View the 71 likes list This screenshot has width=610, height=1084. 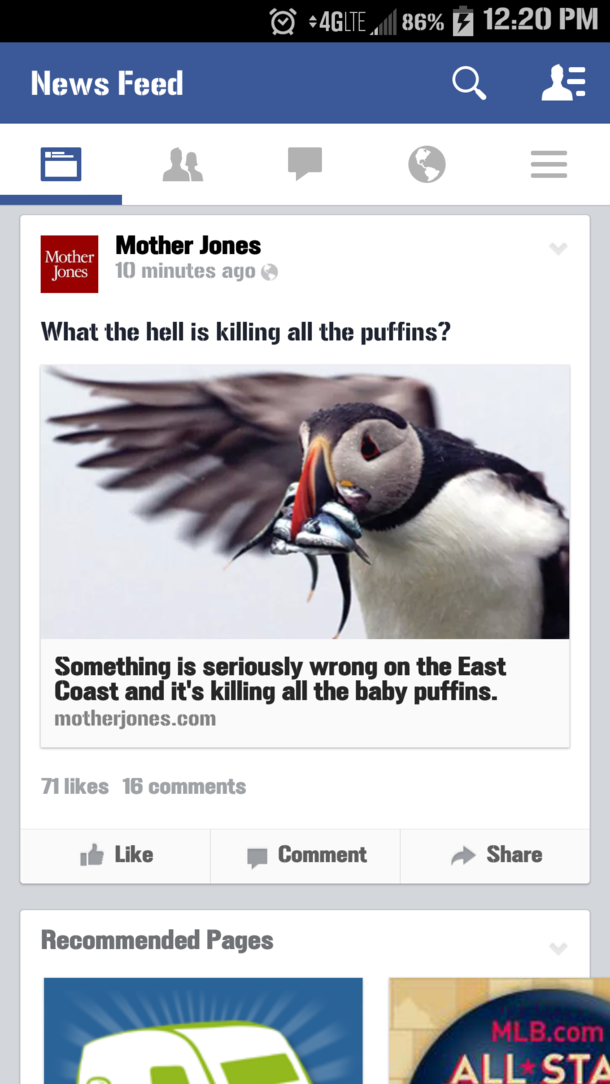click(x=75, y=787)
